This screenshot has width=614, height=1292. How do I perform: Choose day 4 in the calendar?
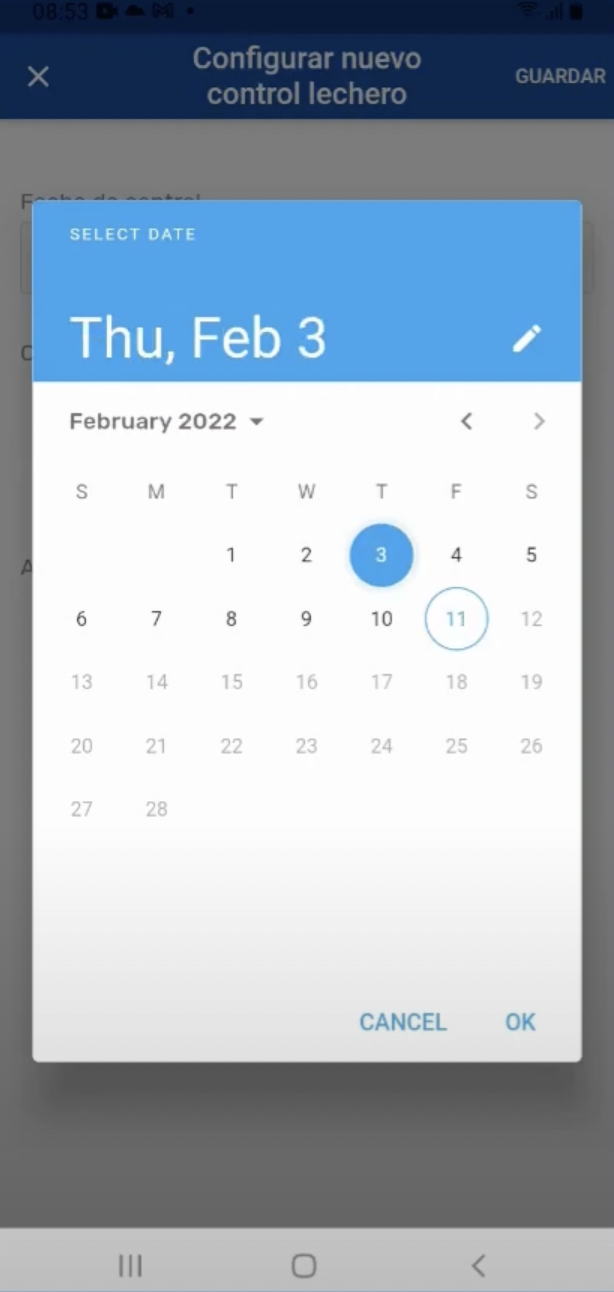click(x=456, y=555)
